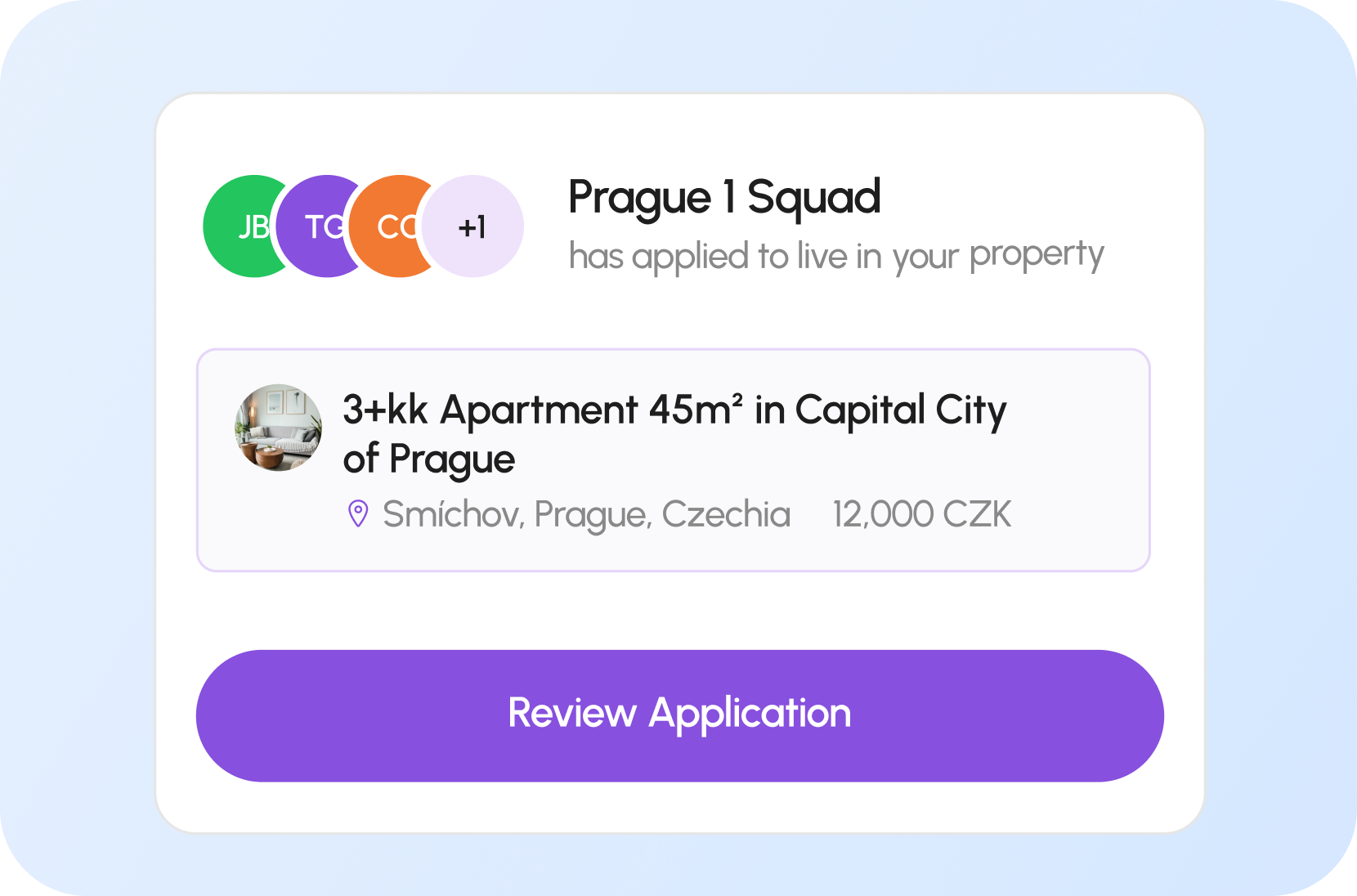This screenshot has width=1357, height=896.
Task: Open the 3+kk Apartment property card
Action: coord(673,459)
